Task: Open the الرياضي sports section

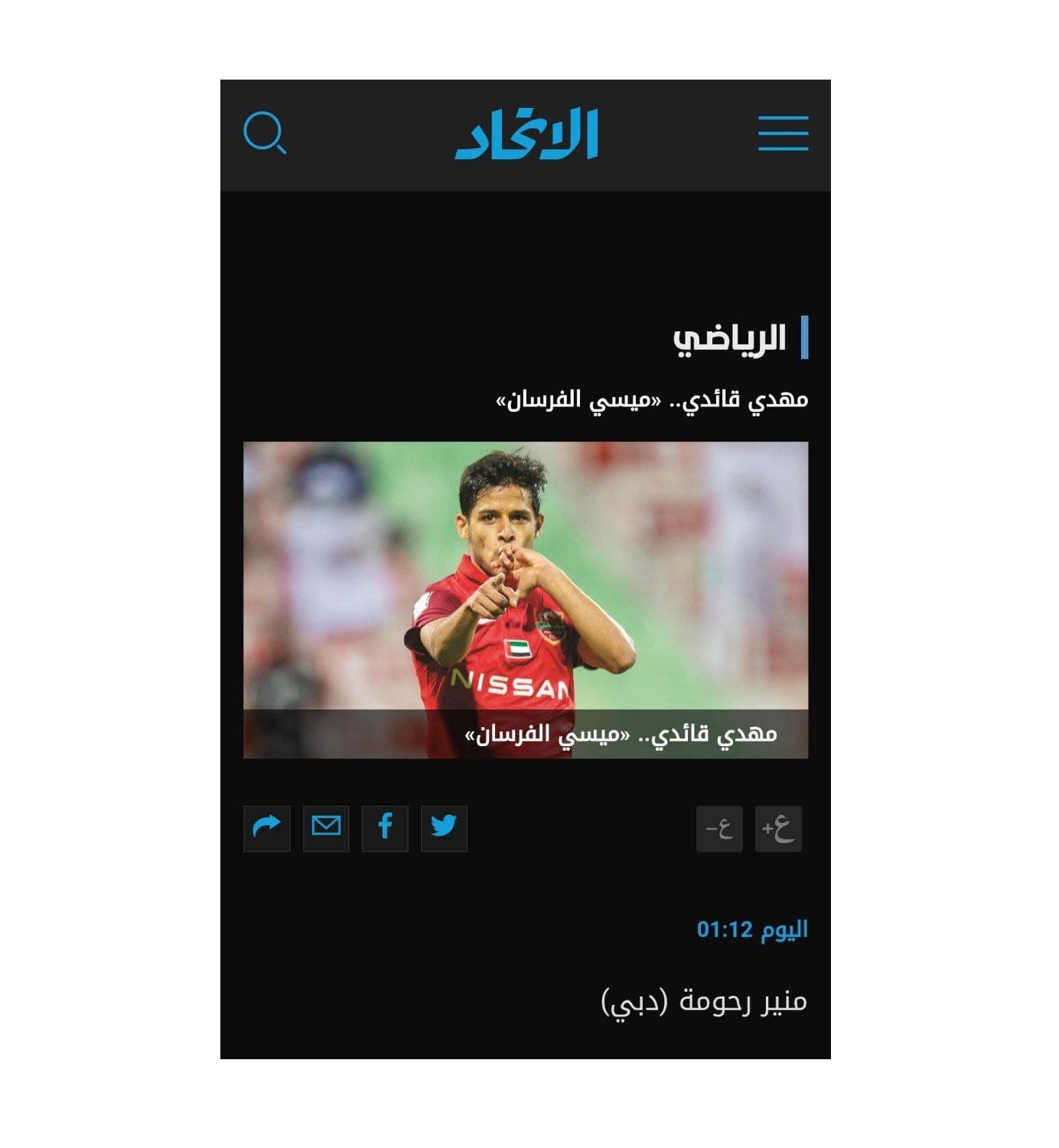Action: 729,338
